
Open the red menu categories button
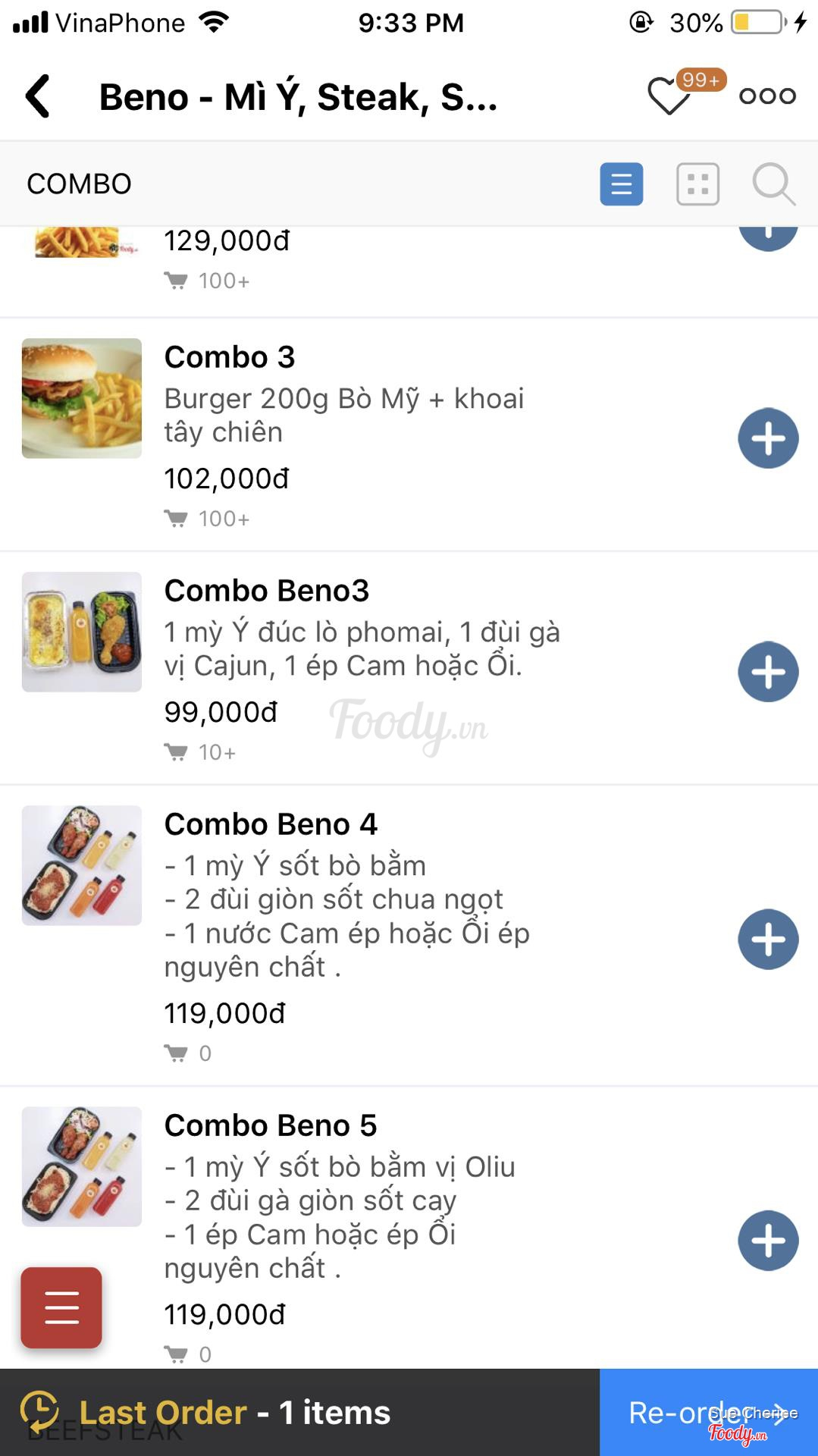(61, 1307)
